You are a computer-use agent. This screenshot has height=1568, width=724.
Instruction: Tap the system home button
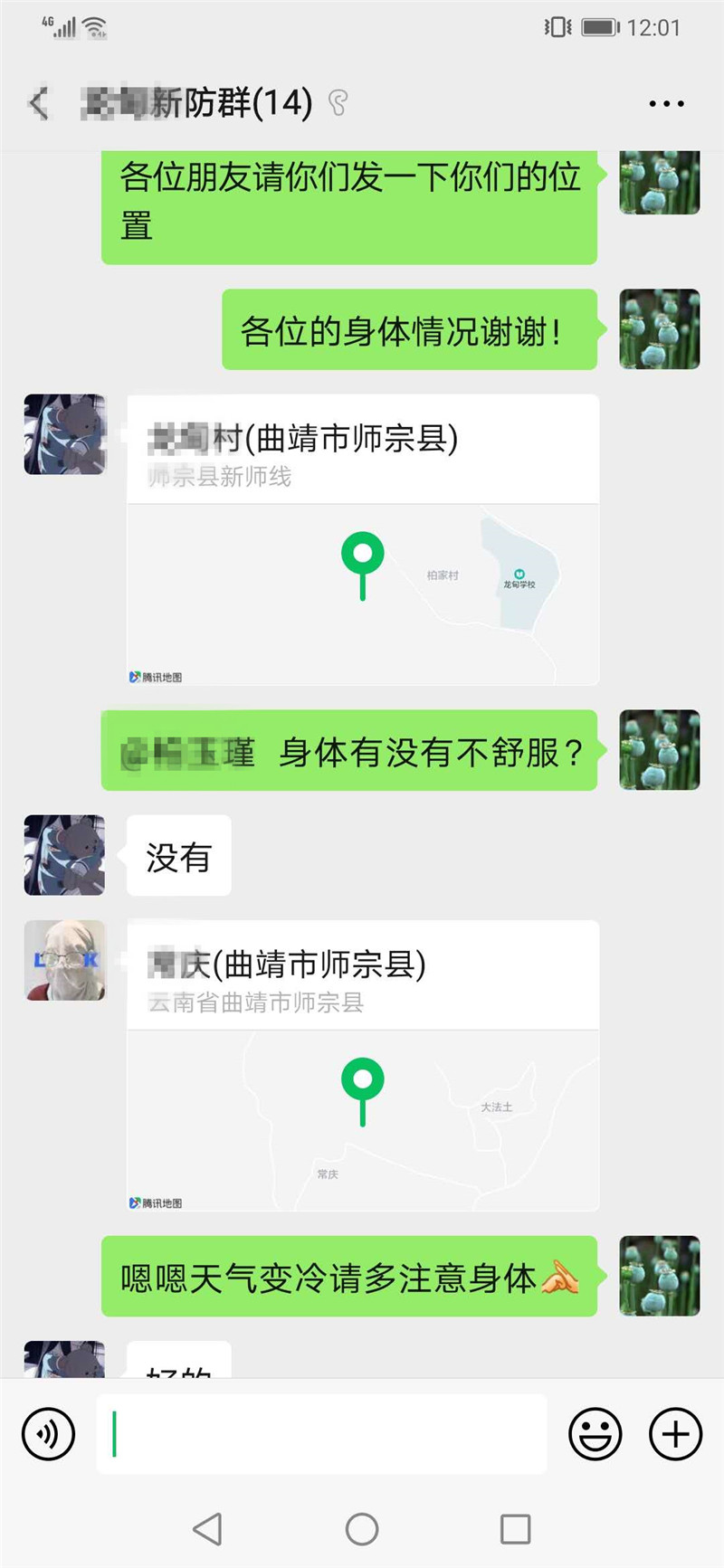pos(362,1529)
